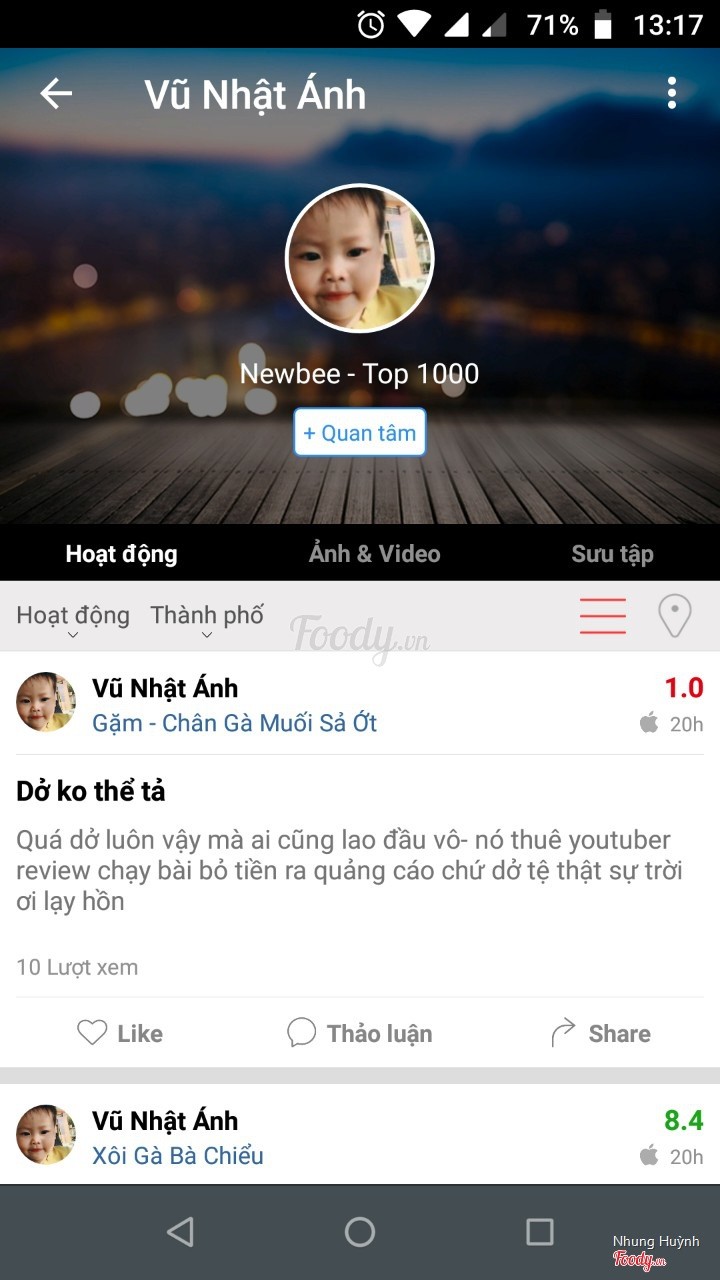Viewport: 720px width, 1280px height.
Task: Go back using the top-left arrow
Action: click(x=56, y=94)
